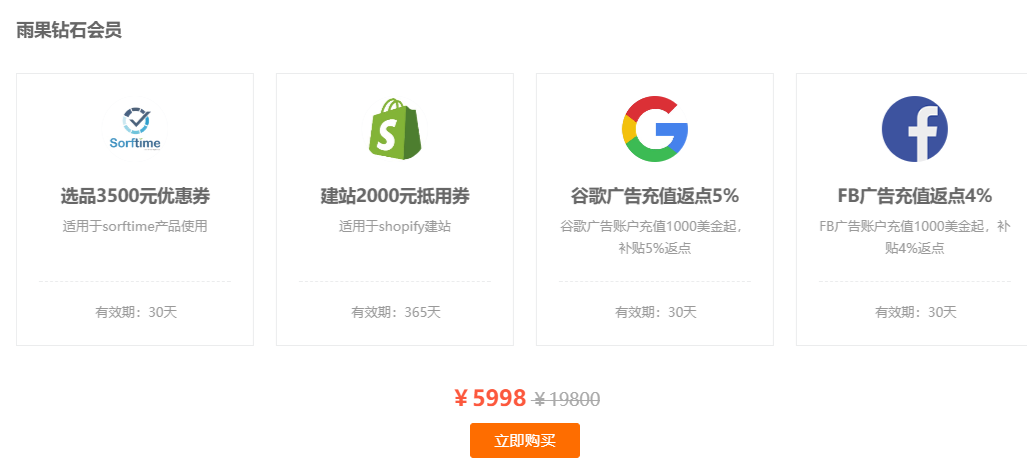Open the 选品3500元优惠券 Sorftime card
This screenshot has width=1027, height=470.
click(135, 196)
